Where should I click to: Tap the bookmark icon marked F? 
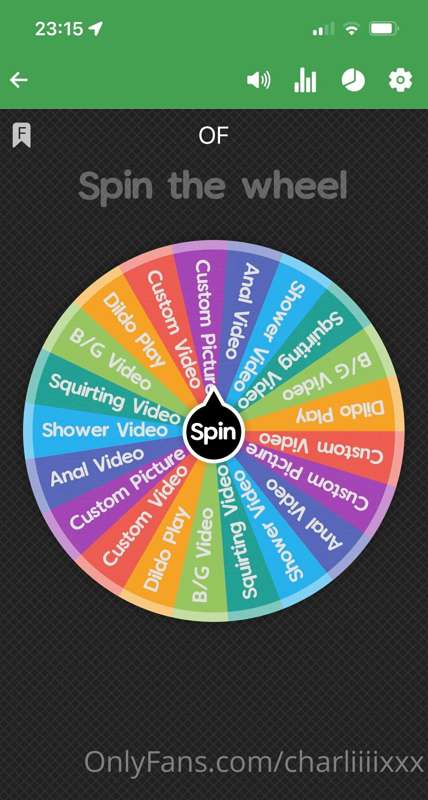click(21, 136)
